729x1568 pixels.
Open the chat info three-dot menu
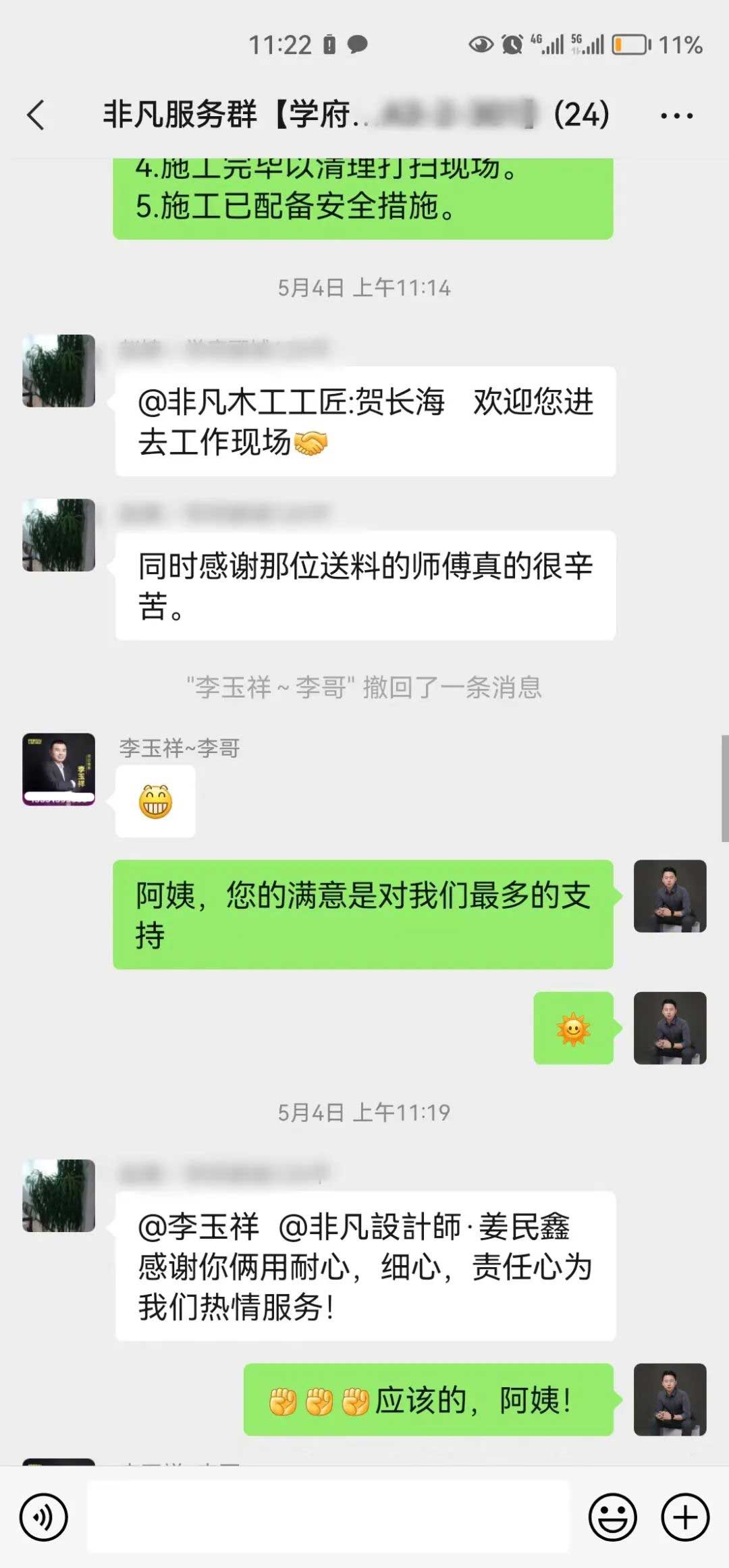(x=676, y=116)
